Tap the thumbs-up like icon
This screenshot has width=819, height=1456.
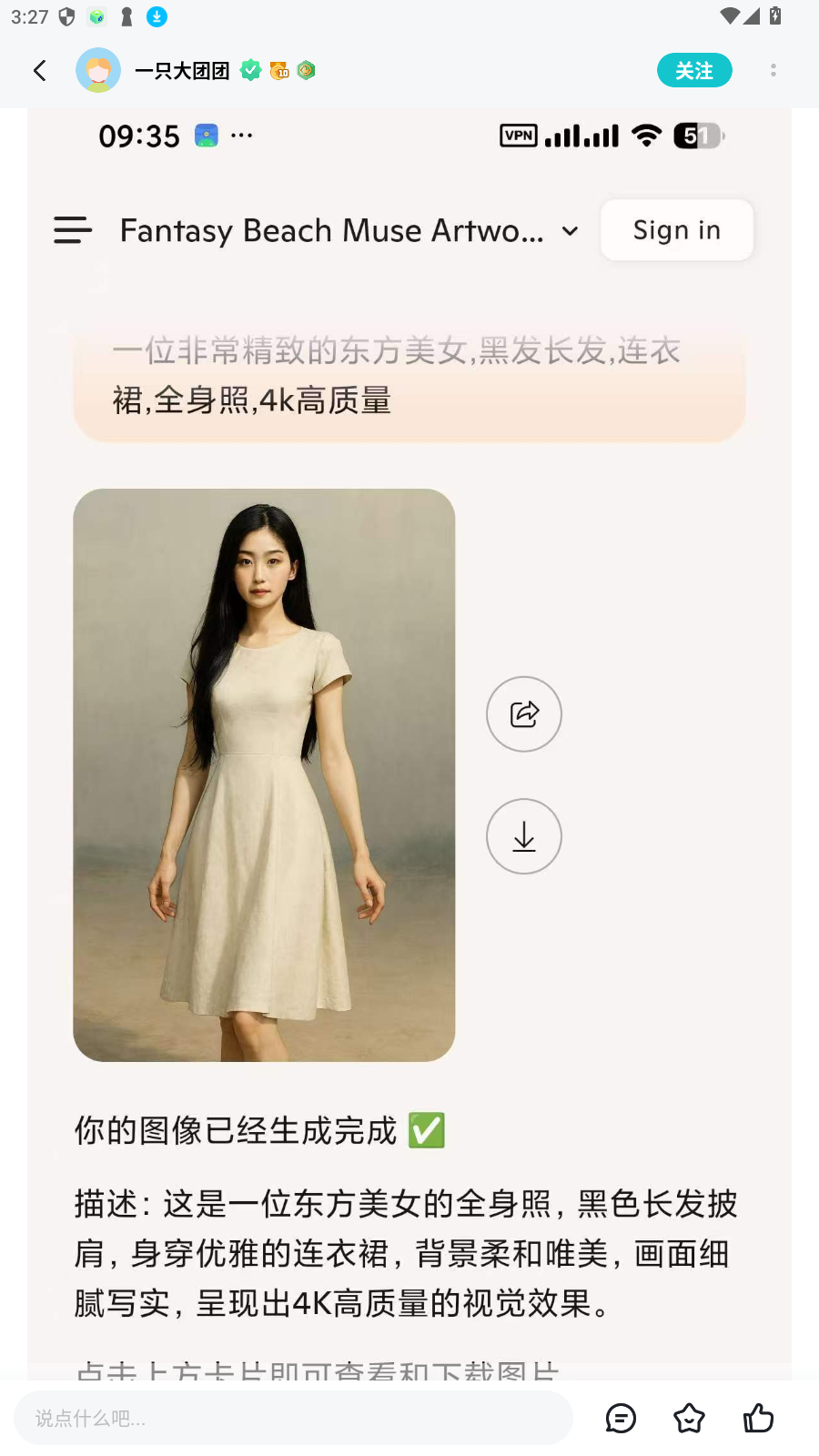[758, 1418]
